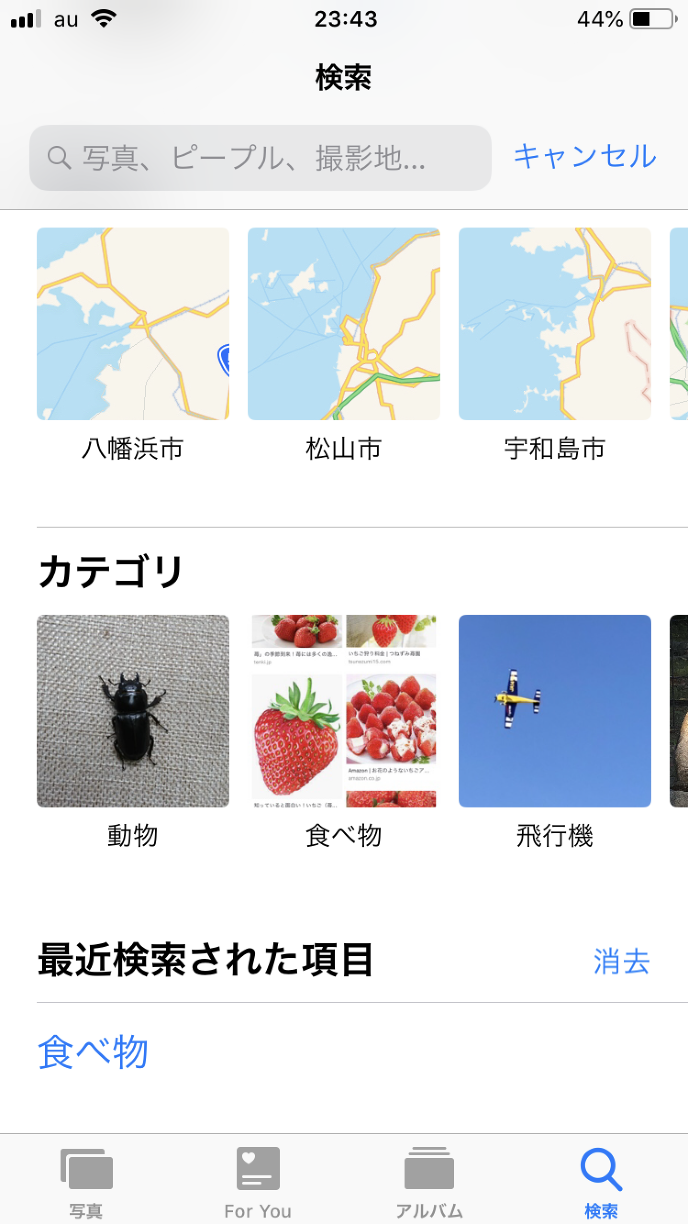688x1224 pixels.
Task: Select the 検索 tab
Action: [x=601, y=1181]
